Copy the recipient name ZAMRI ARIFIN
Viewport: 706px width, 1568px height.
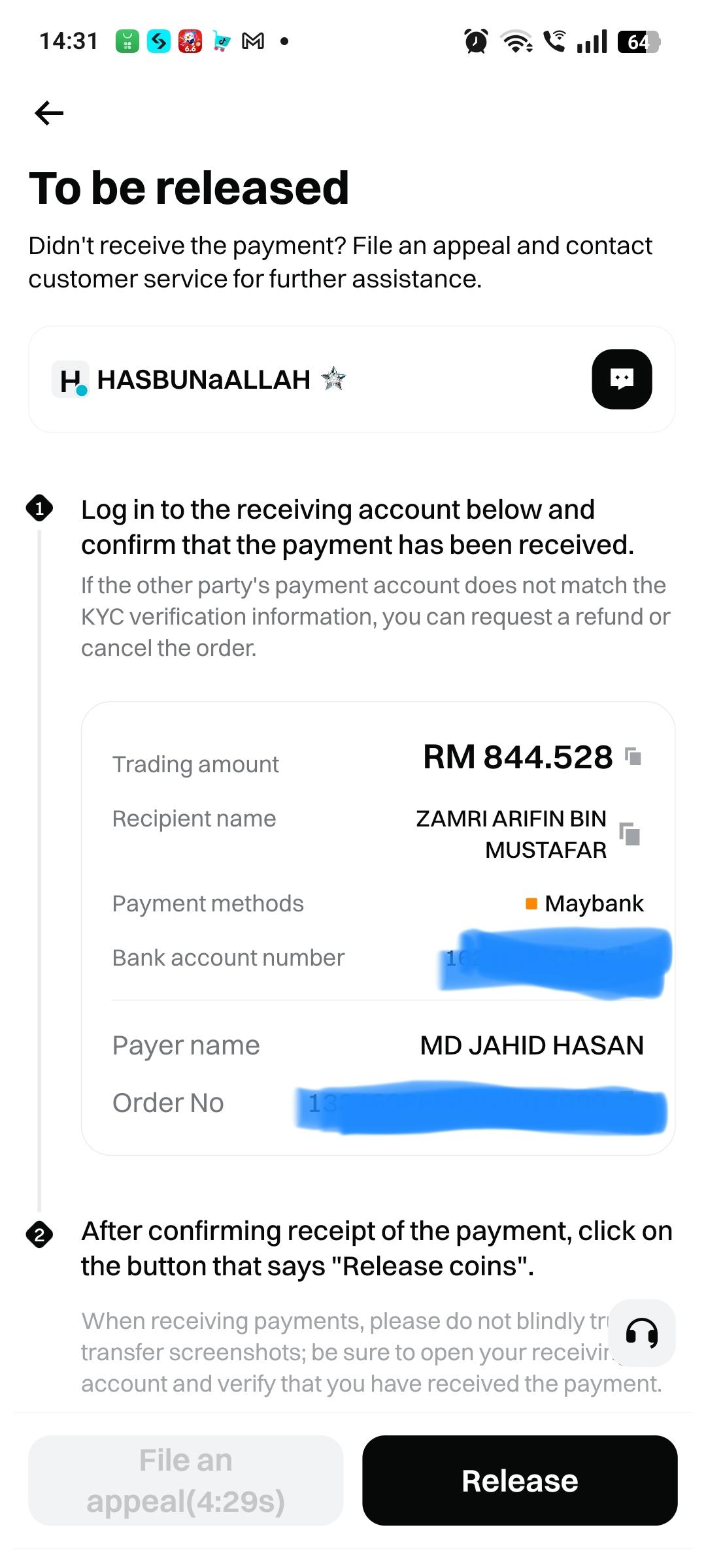pyautogui.click(x=630, y=834)
